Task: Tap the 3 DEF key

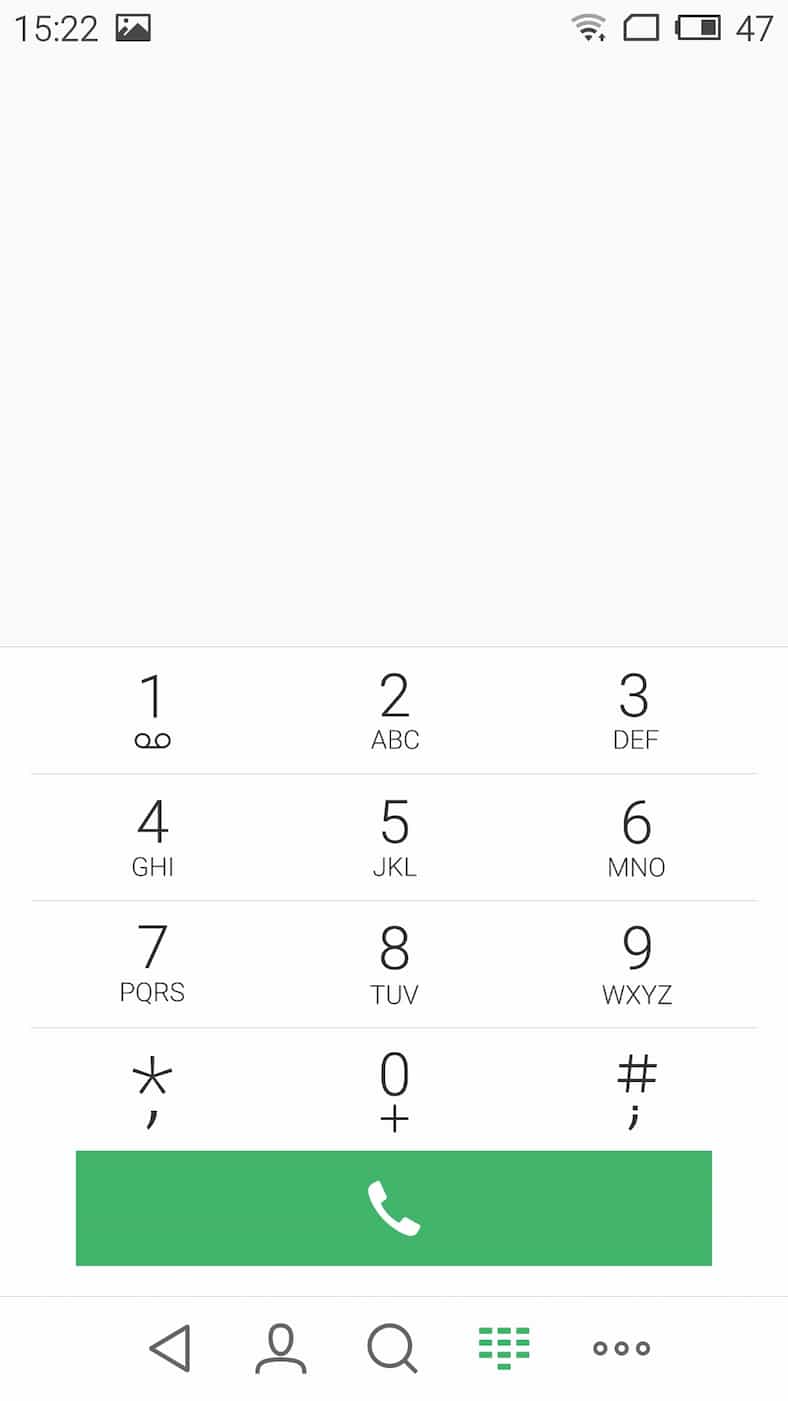Action: click(635, 711)
